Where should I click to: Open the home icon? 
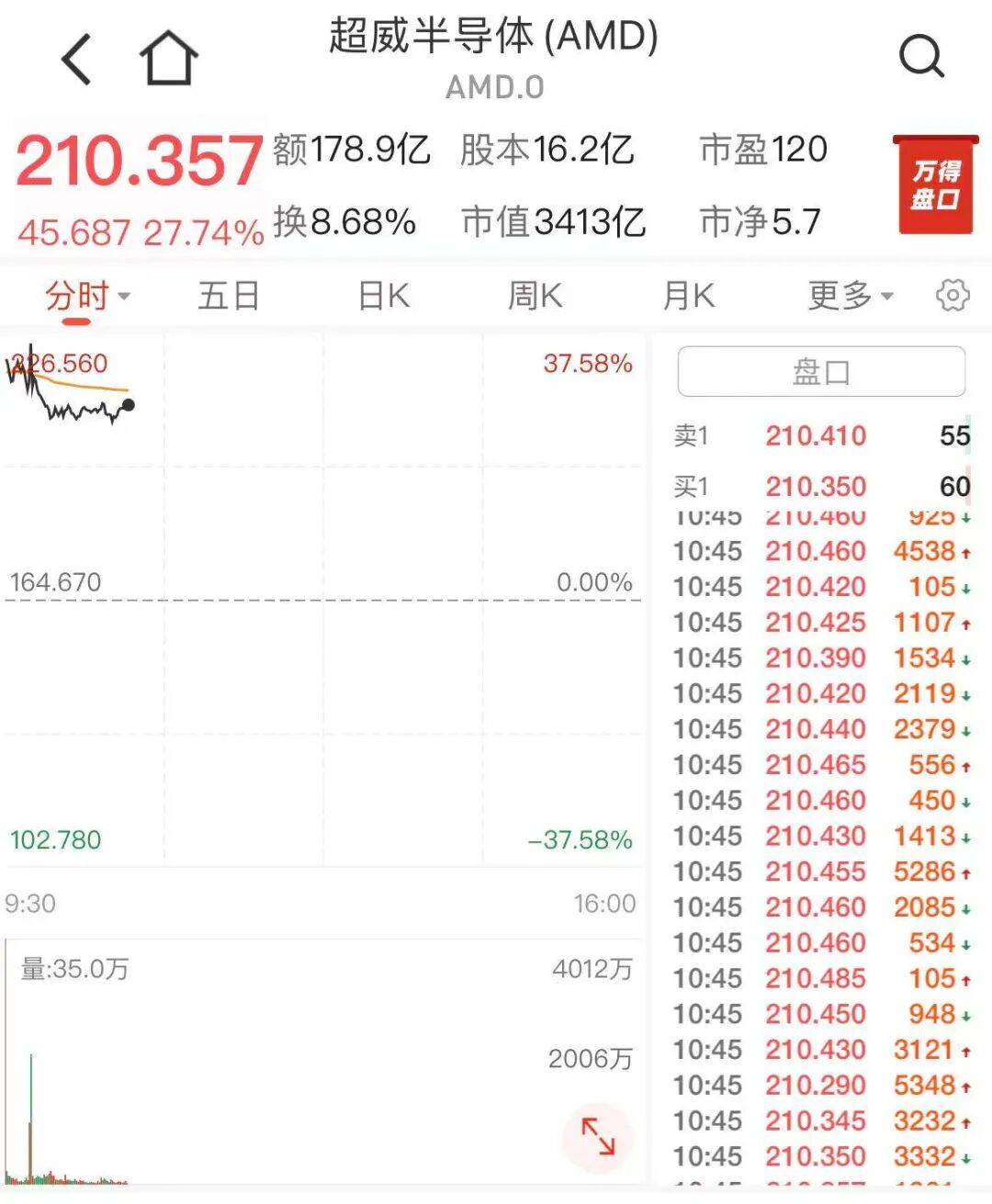click(169, 60)
